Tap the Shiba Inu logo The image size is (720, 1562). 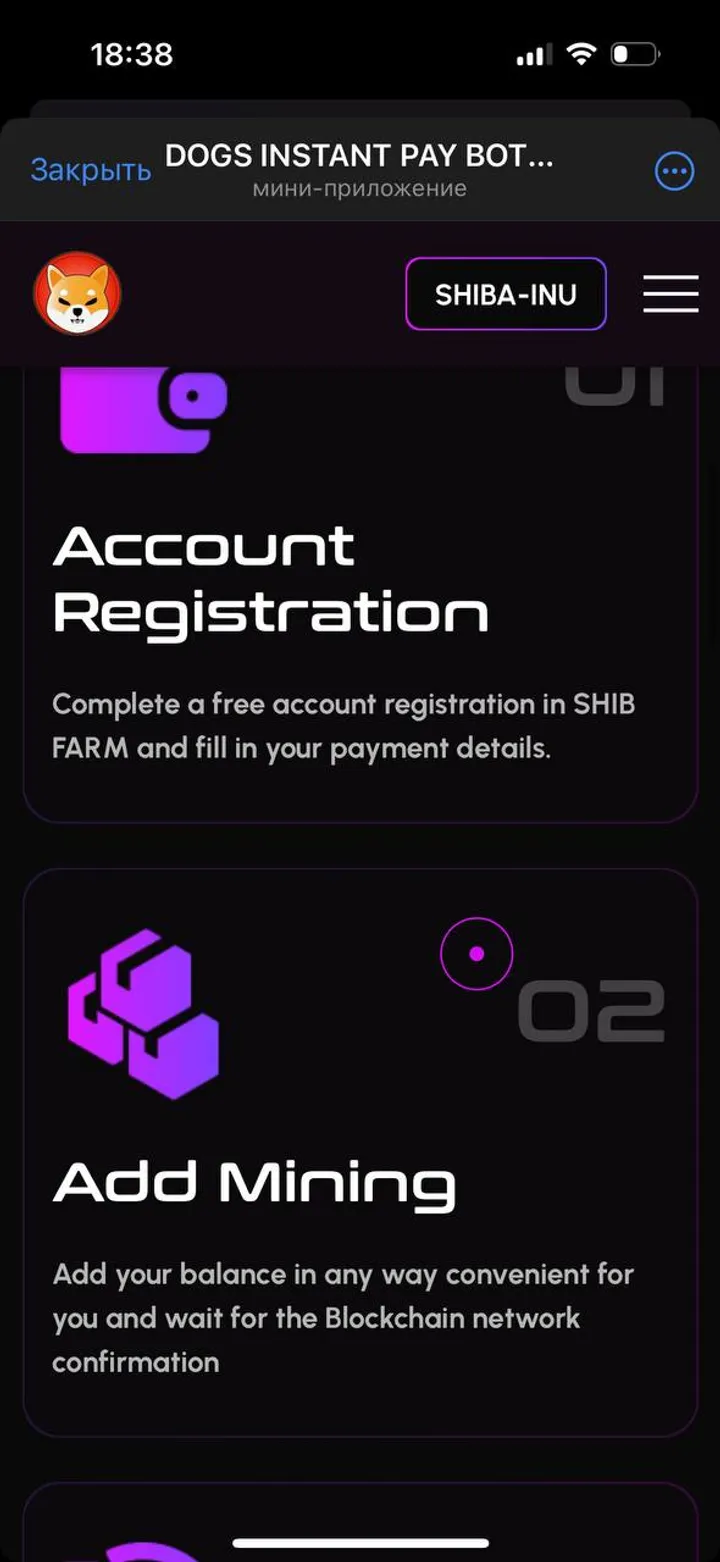(x=77, y=294)
